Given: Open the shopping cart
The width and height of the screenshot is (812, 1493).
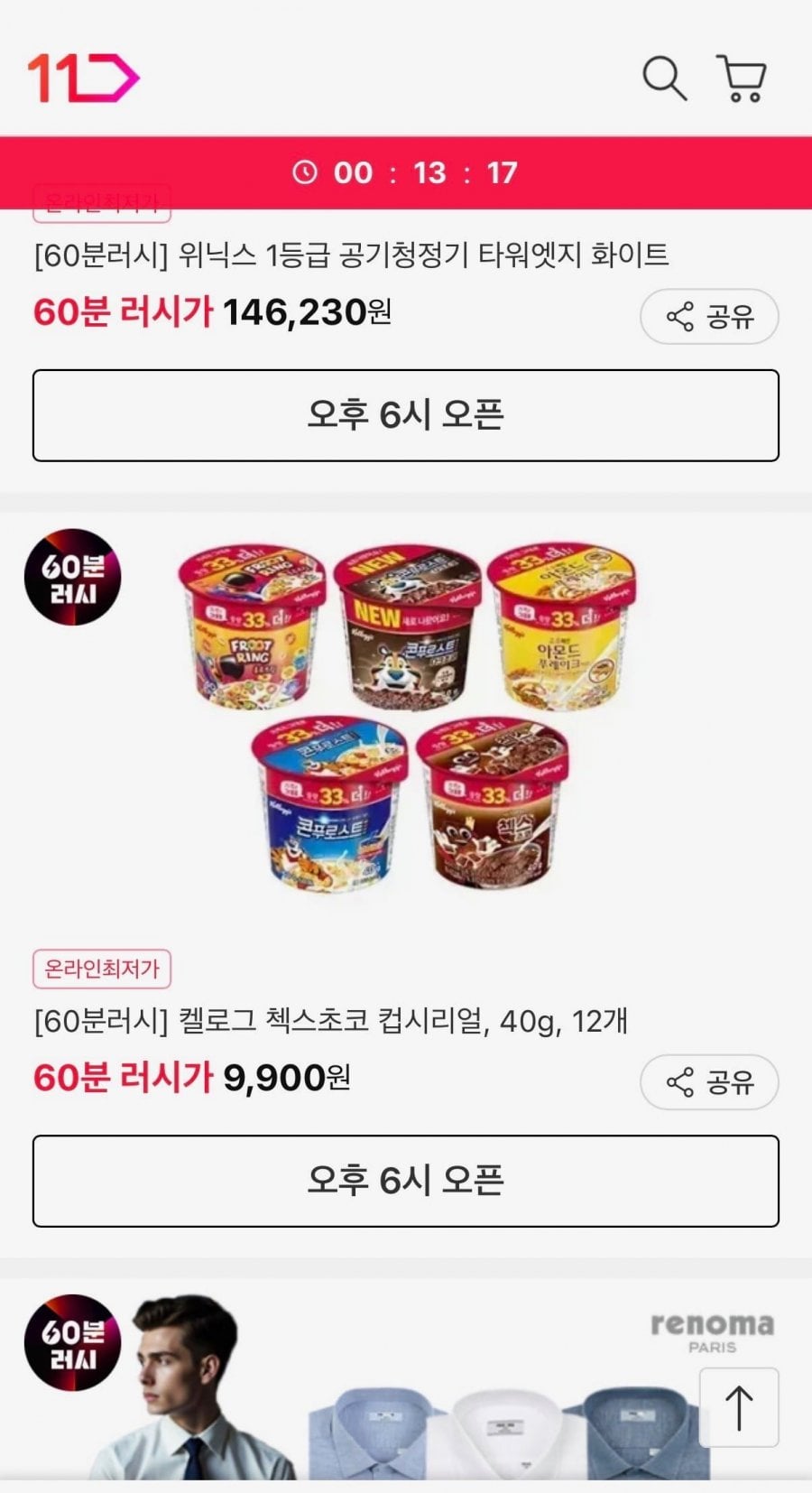Looking at the screenshot, I should tap(742, 79).
